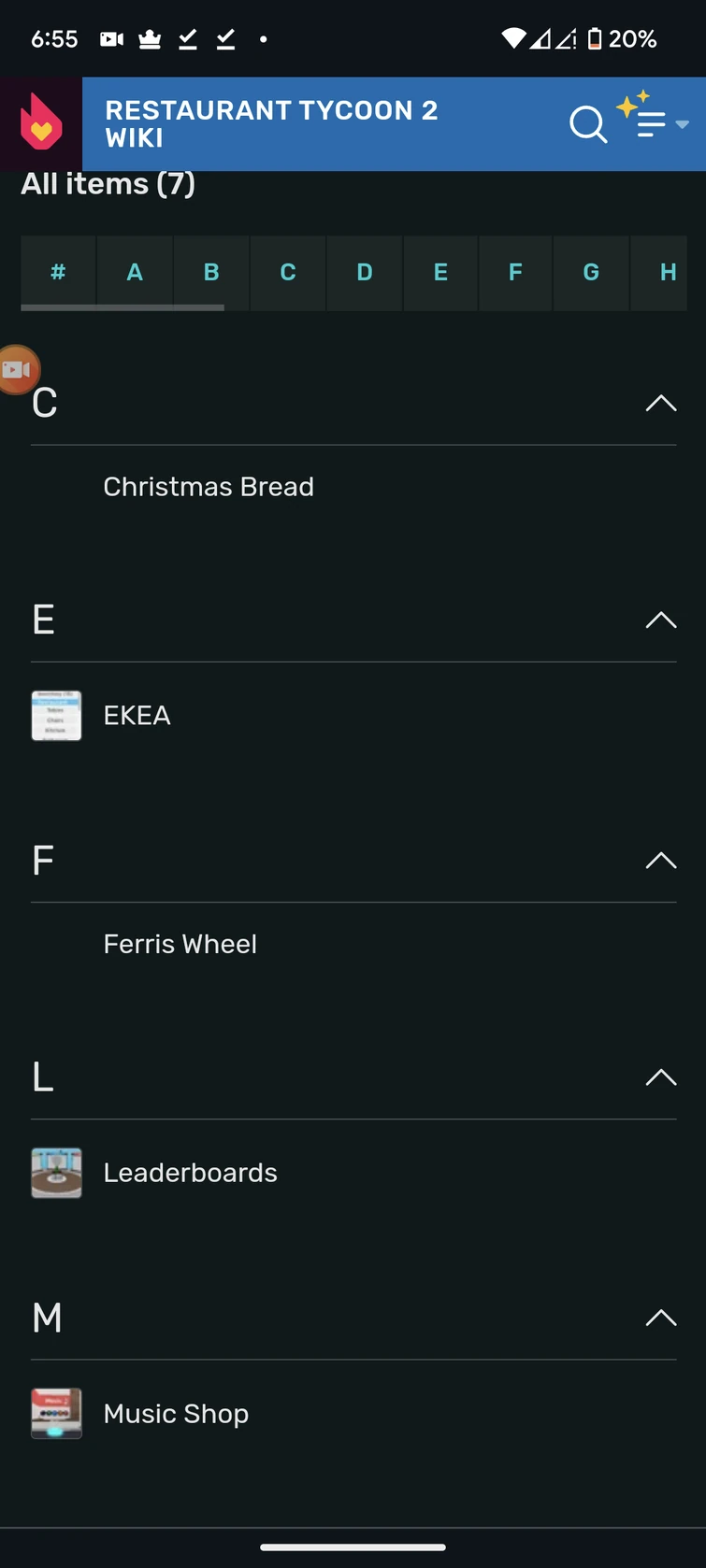Switch to the # letter tab
Screen dimensions: 706x1568
click(58, 272)
